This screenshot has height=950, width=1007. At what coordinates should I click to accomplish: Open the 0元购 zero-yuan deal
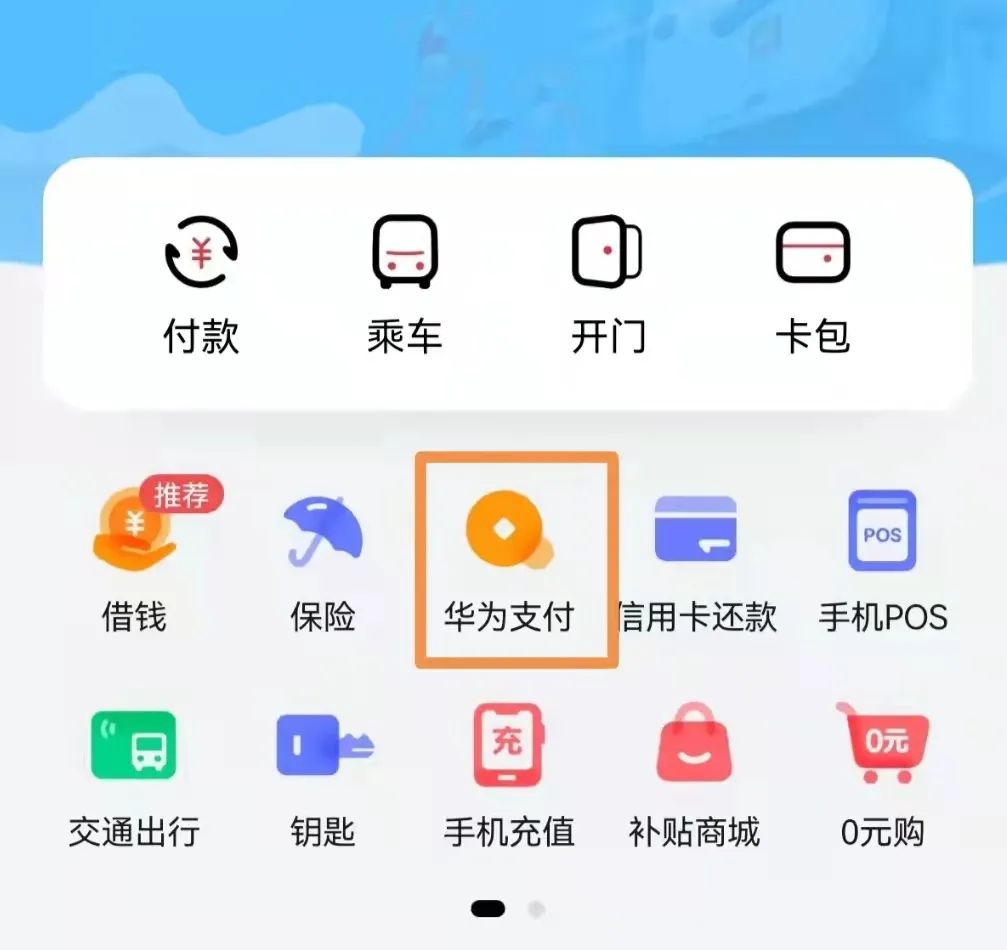tap(882, 775)
